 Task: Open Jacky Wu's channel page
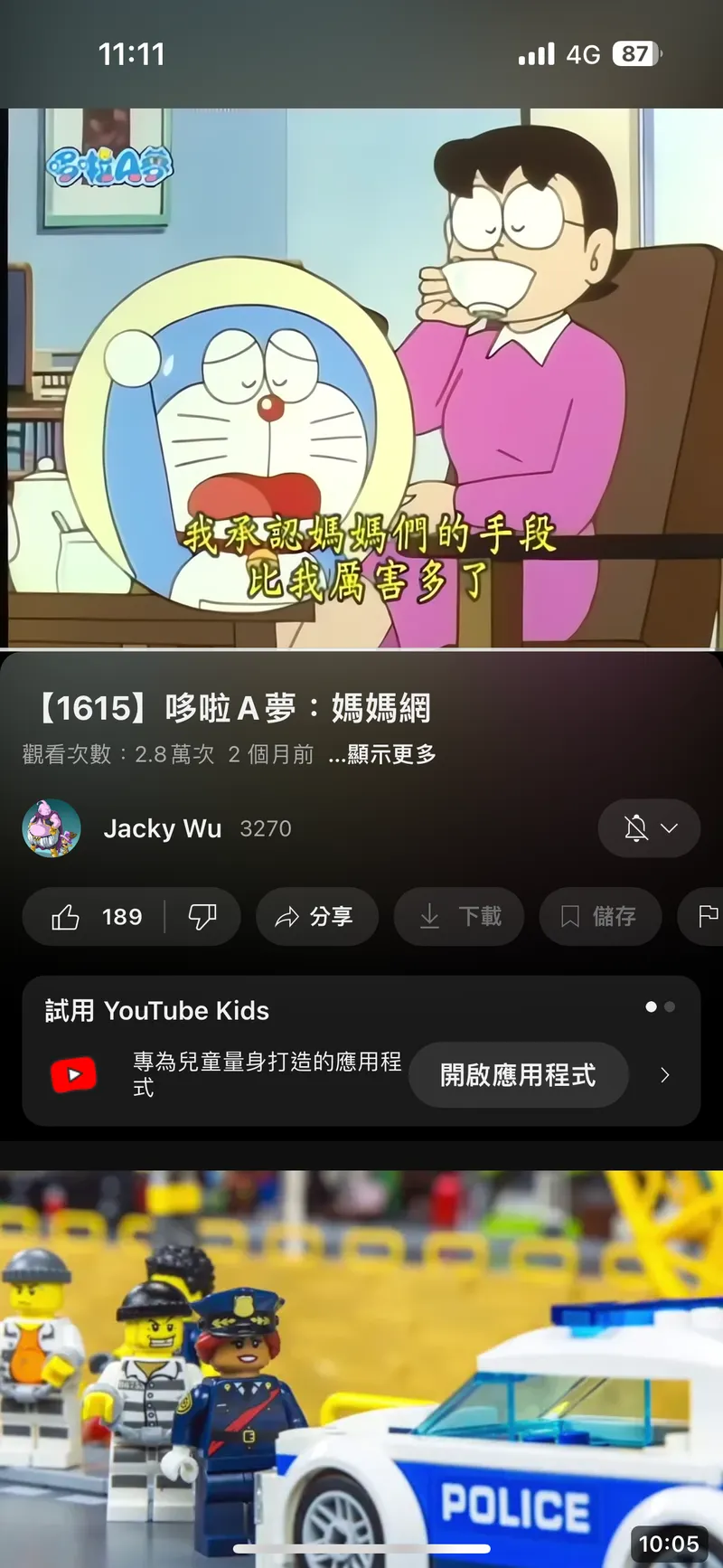coord(161,828)
